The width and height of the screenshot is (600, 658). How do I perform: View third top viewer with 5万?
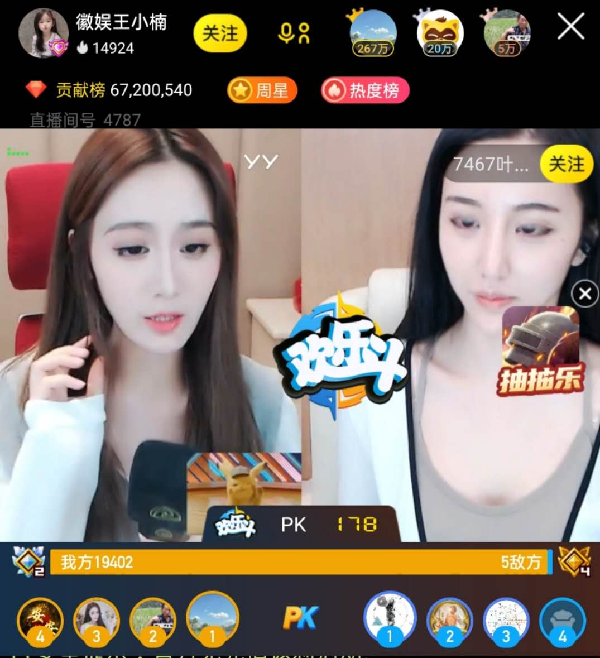coord(506,32)
